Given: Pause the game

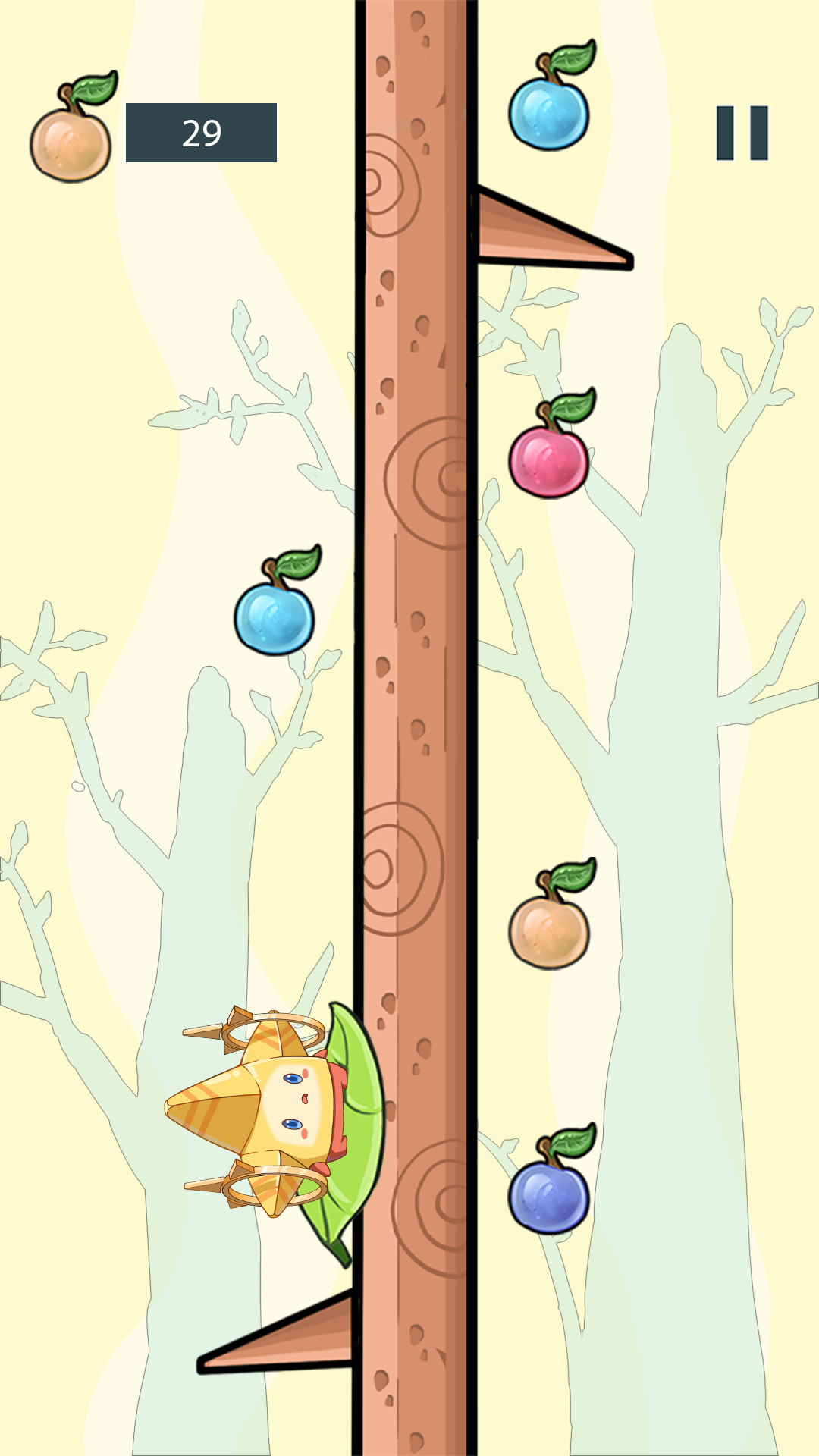Looking at the screenshot, I should click(x=742, y=133).
